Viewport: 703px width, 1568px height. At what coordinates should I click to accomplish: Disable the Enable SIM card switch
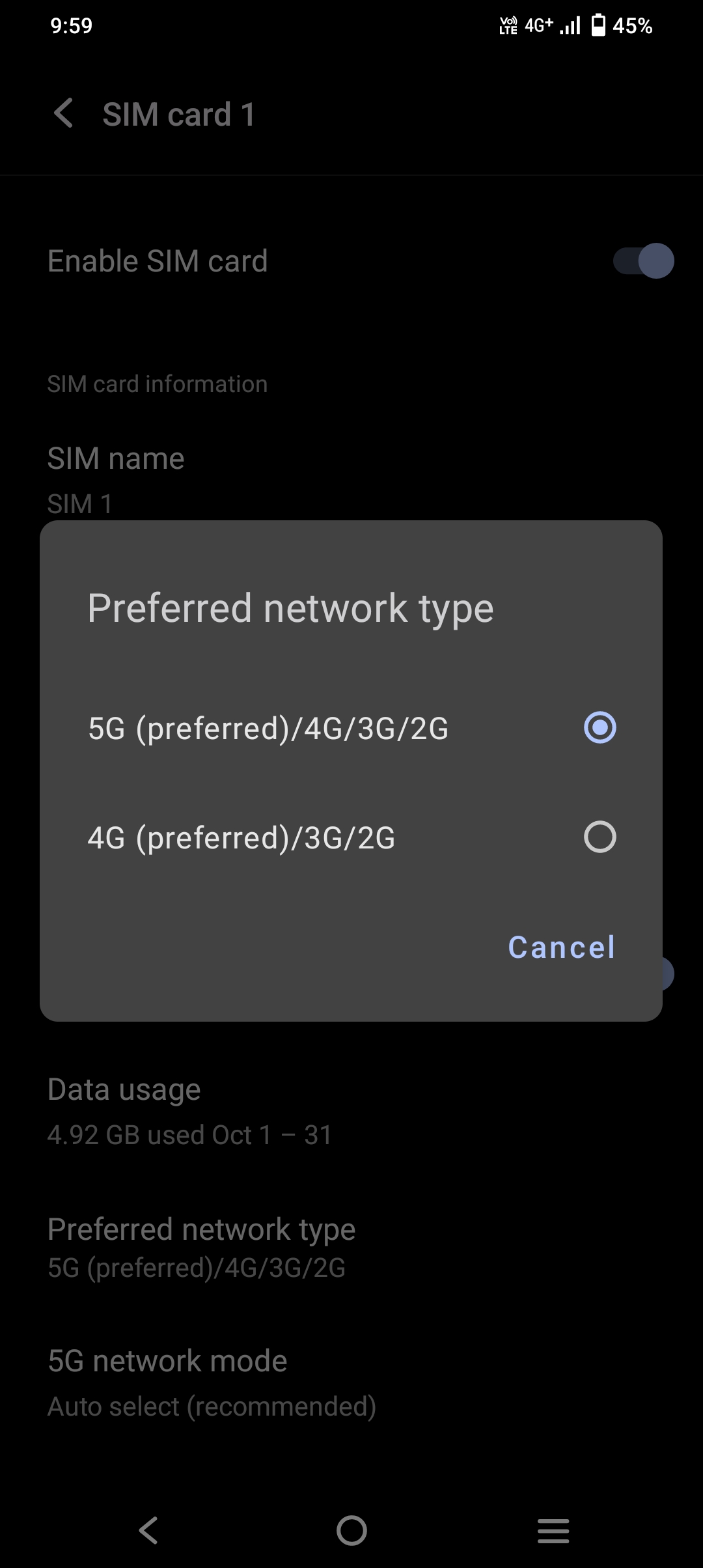644,260
